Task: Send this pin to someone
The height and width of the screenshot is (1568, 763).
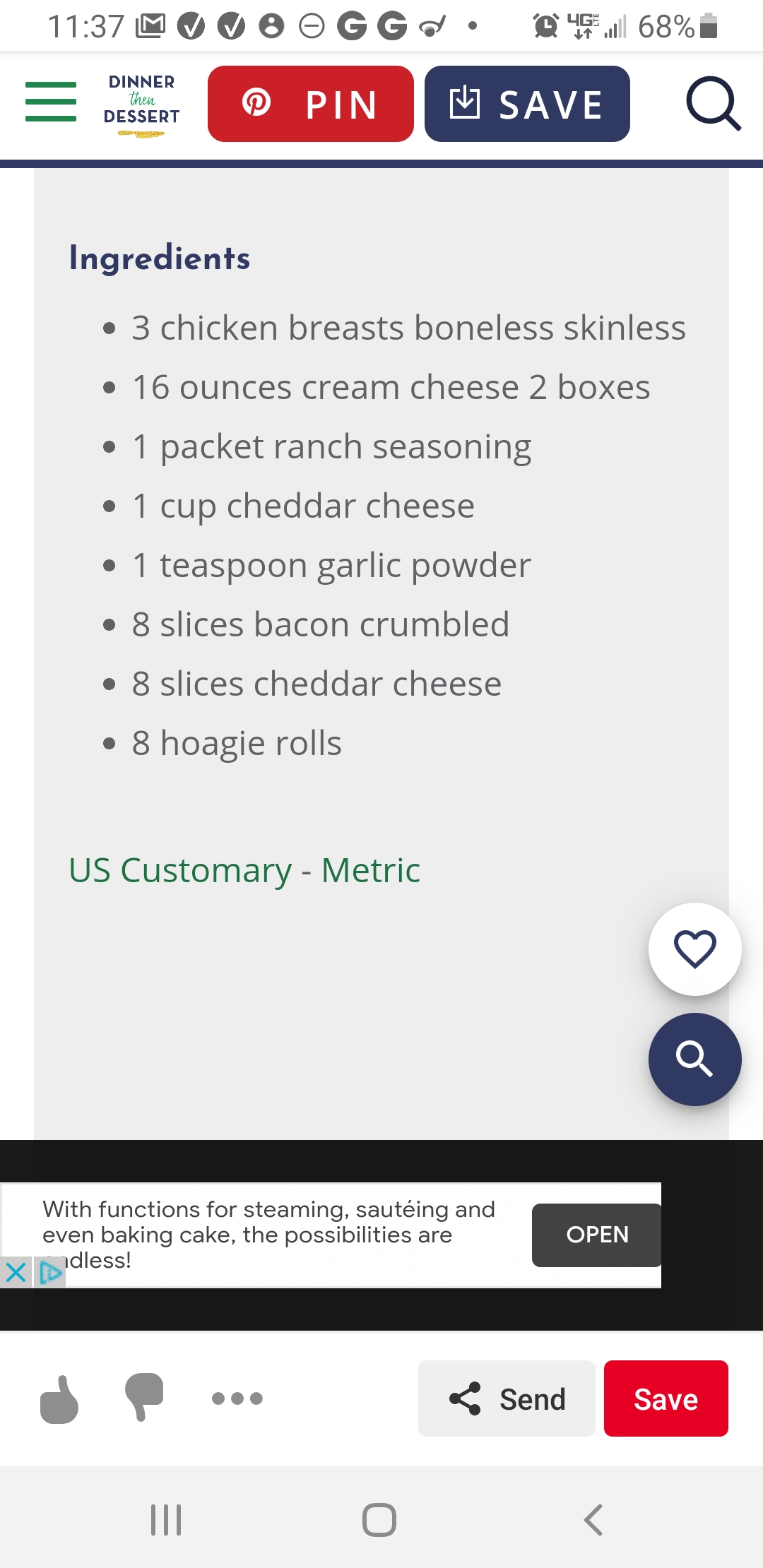Action: pyautogui.click(x=507, y=1398)
